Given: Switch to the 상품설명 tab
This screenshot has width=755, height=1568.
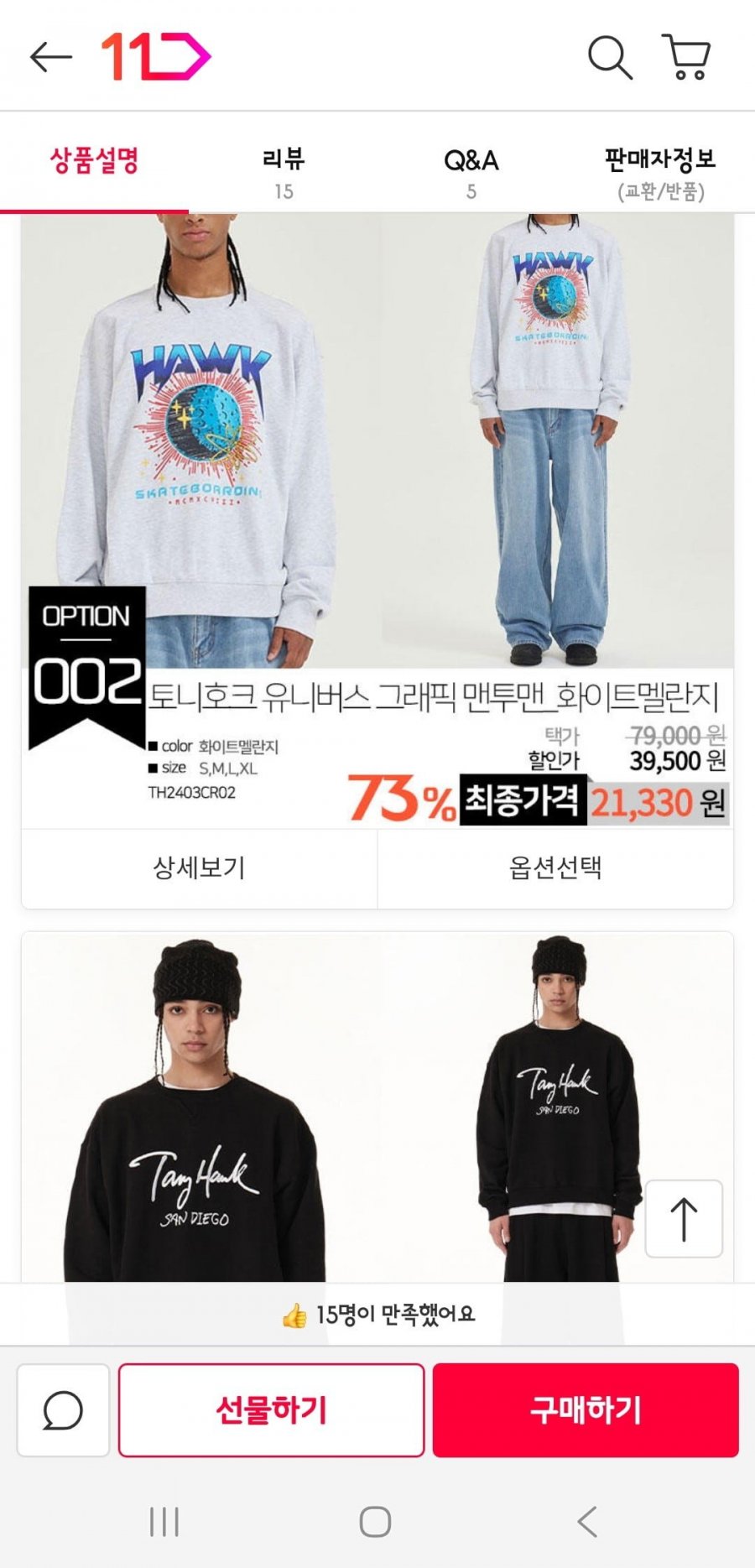Looking at the screenshot, I should click(x=94, y=161).
